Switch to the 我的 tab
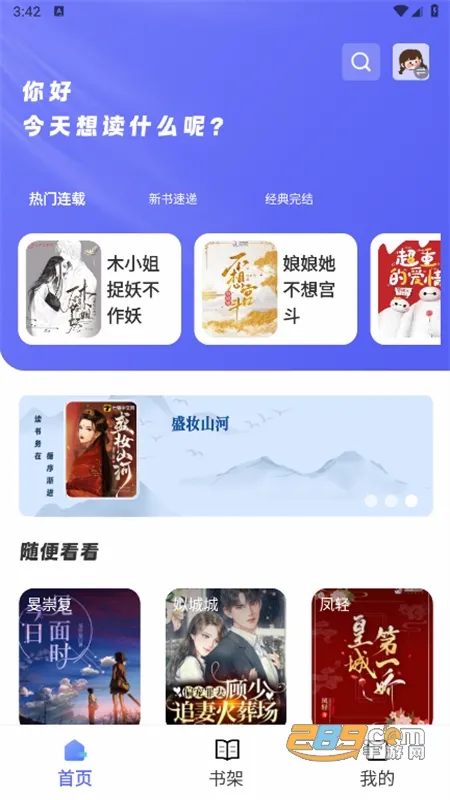 click(377, 763)
